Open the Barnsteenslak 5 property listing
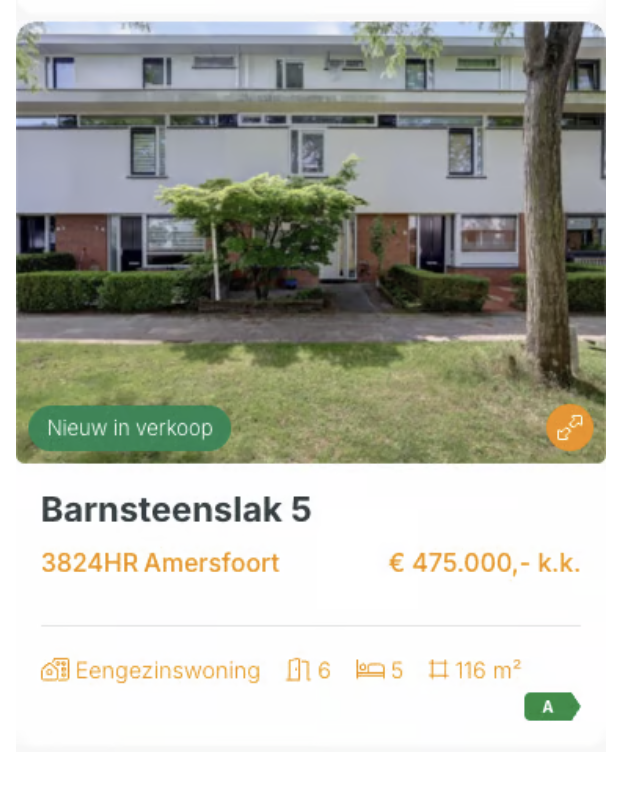Screen dimensions: 618x796 pos(176,510)
